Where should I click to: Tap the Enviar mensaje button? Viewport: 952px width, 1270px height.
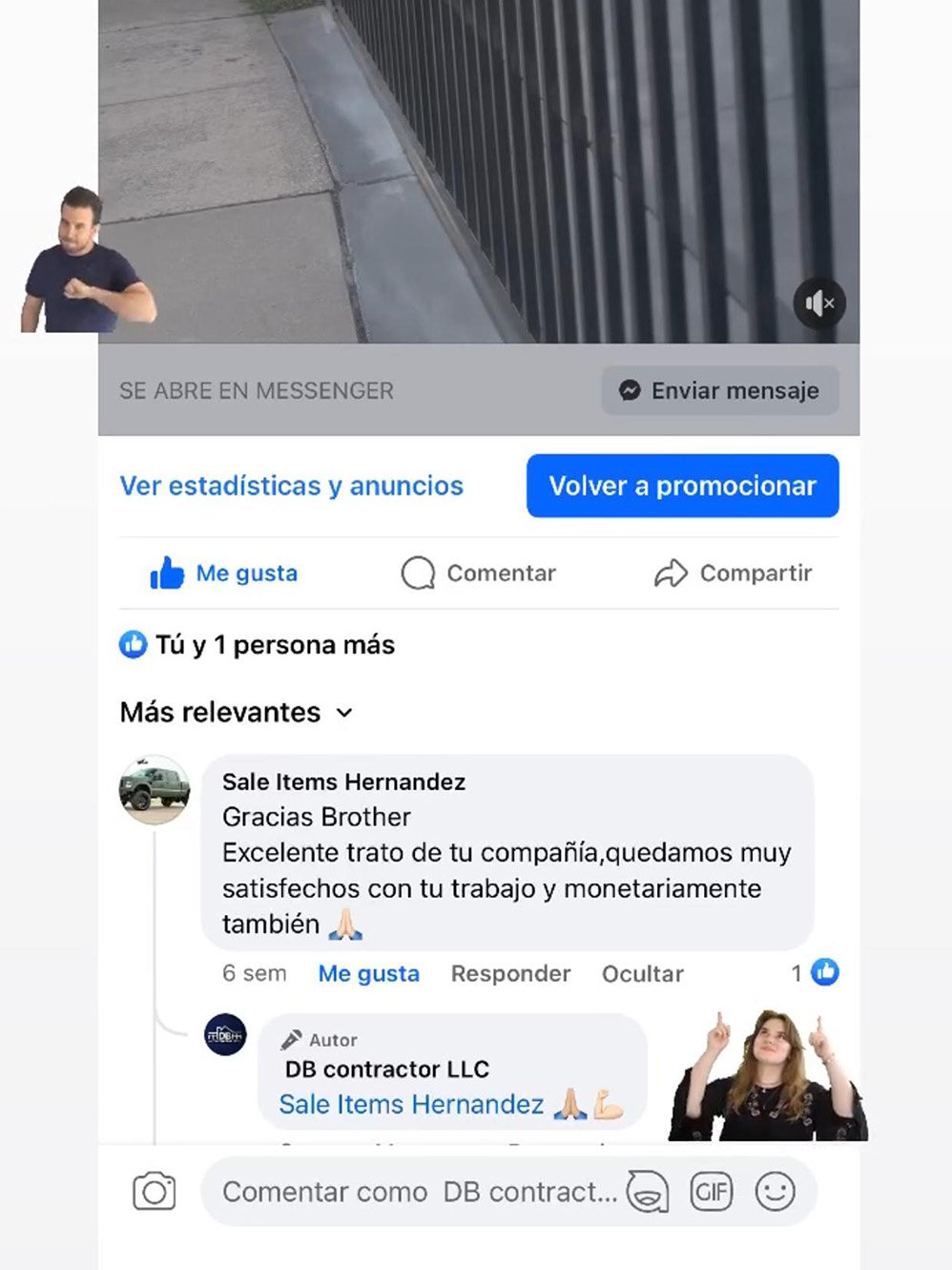click(x=720, y=390)
